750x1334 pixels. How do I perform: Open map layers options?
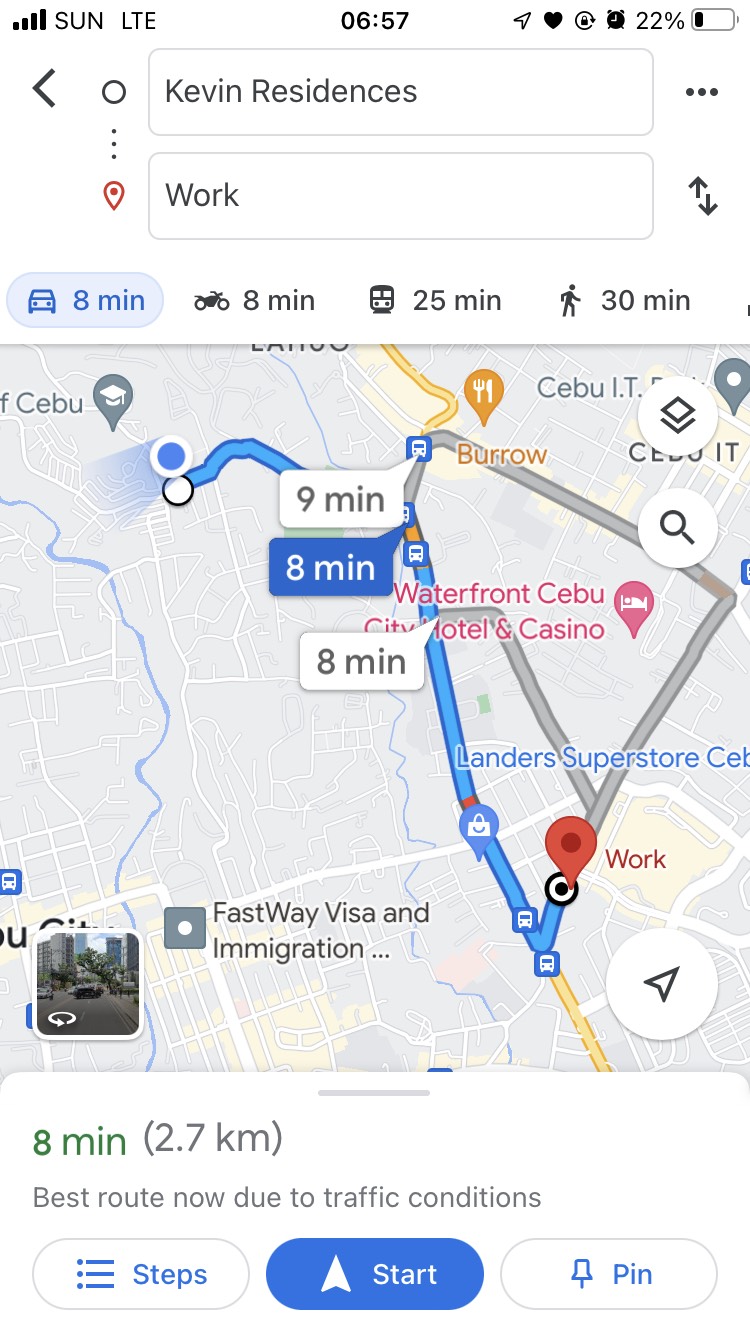click(x=677, y=415)
